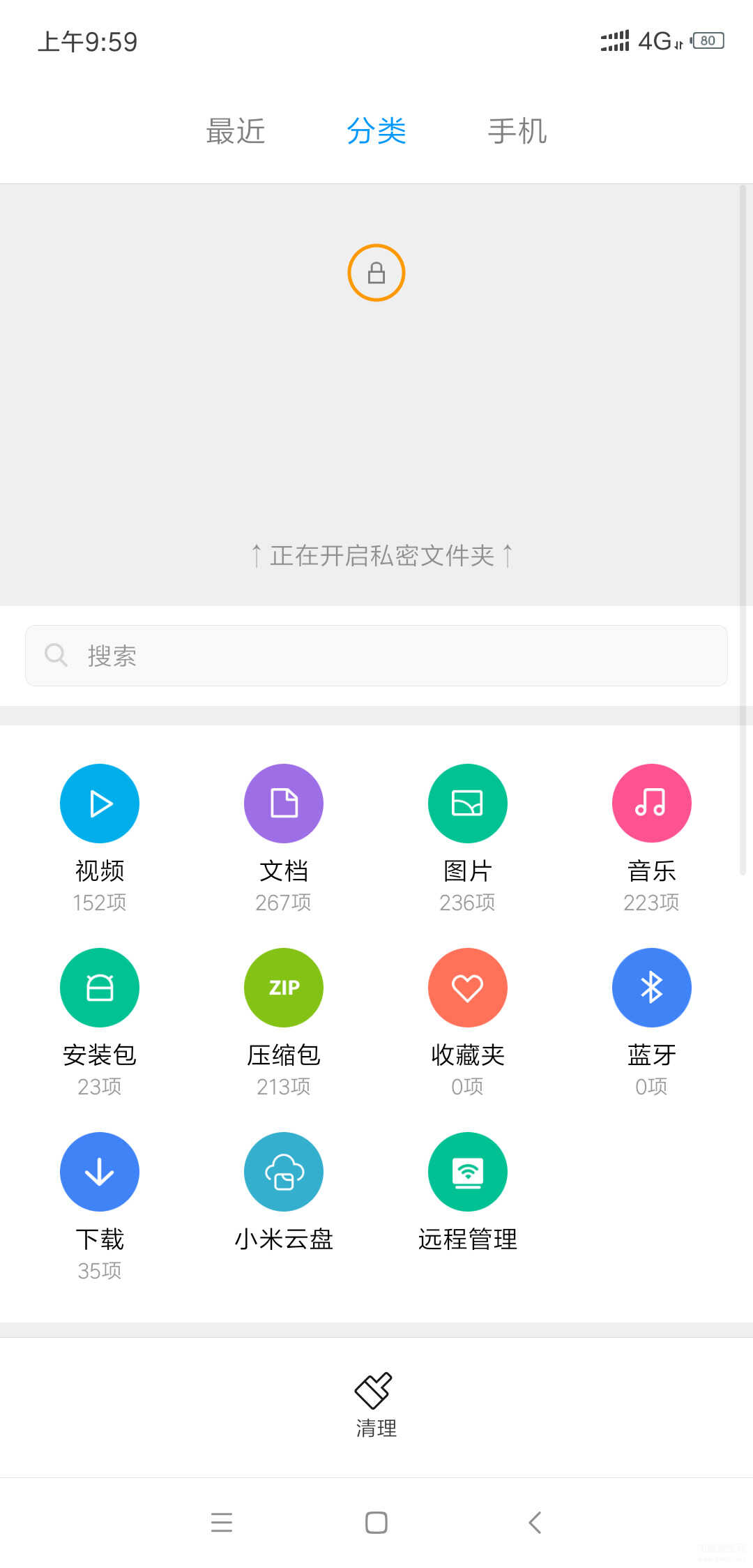Open the 蓝牙 files category

[652, 988]
